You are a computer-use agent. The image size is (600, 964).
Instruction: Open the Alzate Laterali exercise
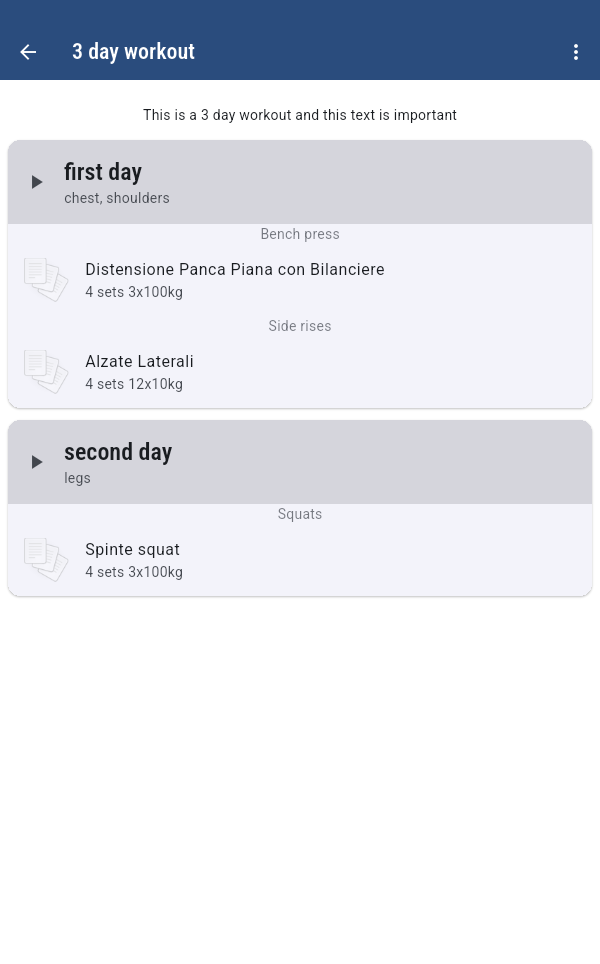coord(140,371)
